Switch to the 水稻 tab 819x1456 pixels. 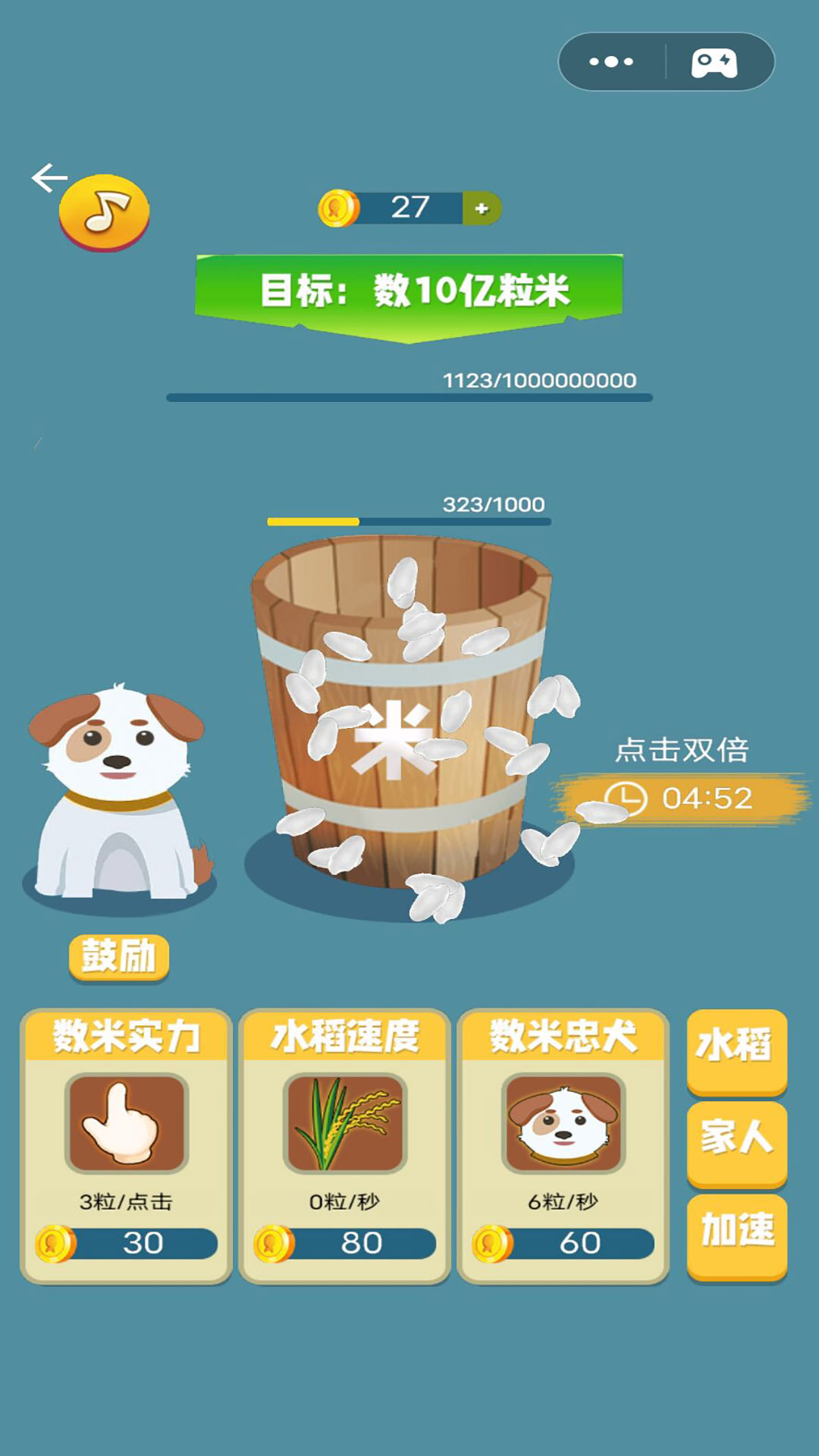736,1050
